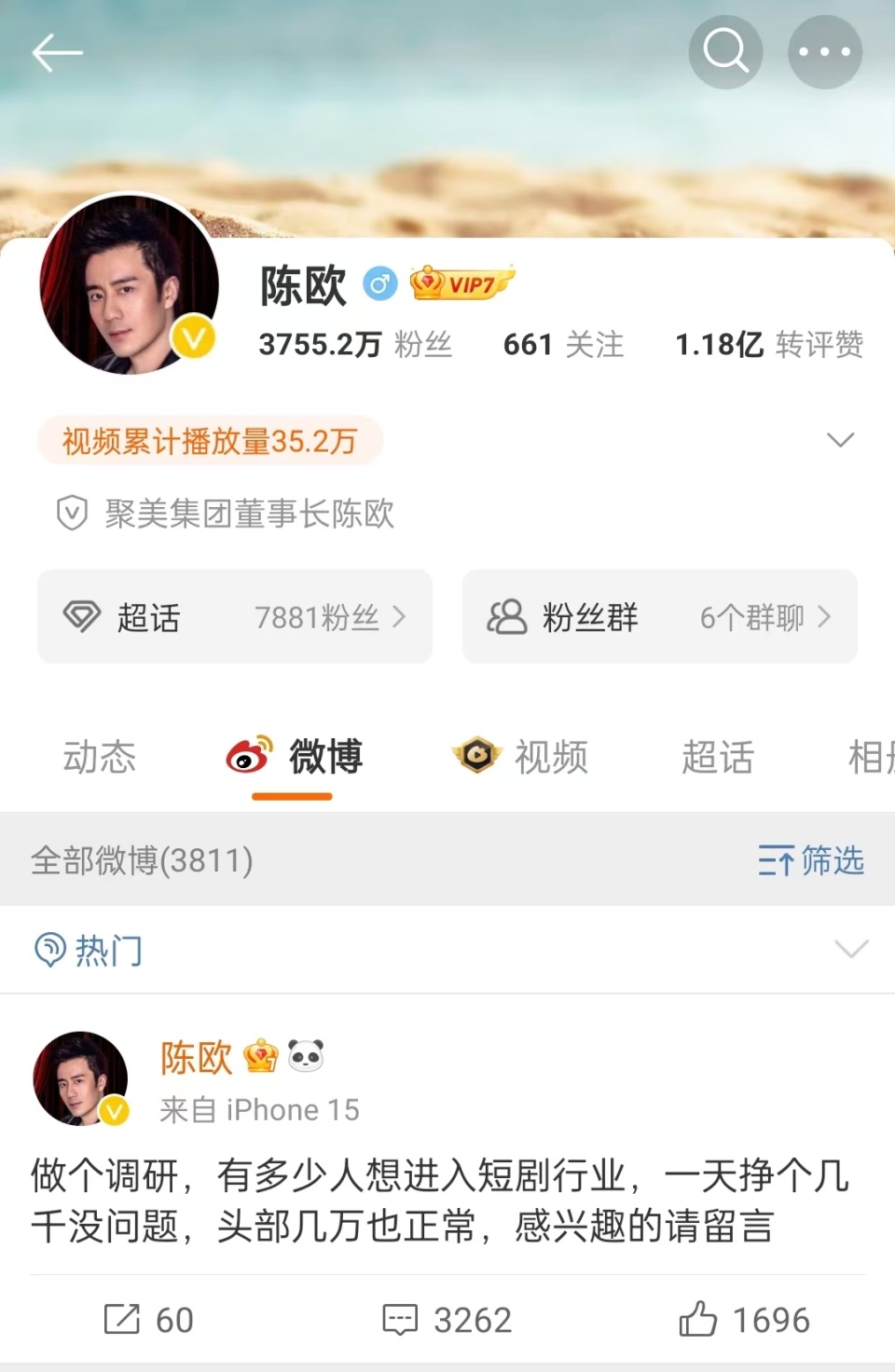Go back using the top-left arrow
This screenshot has width=895, height=1372.
point(58,53)
